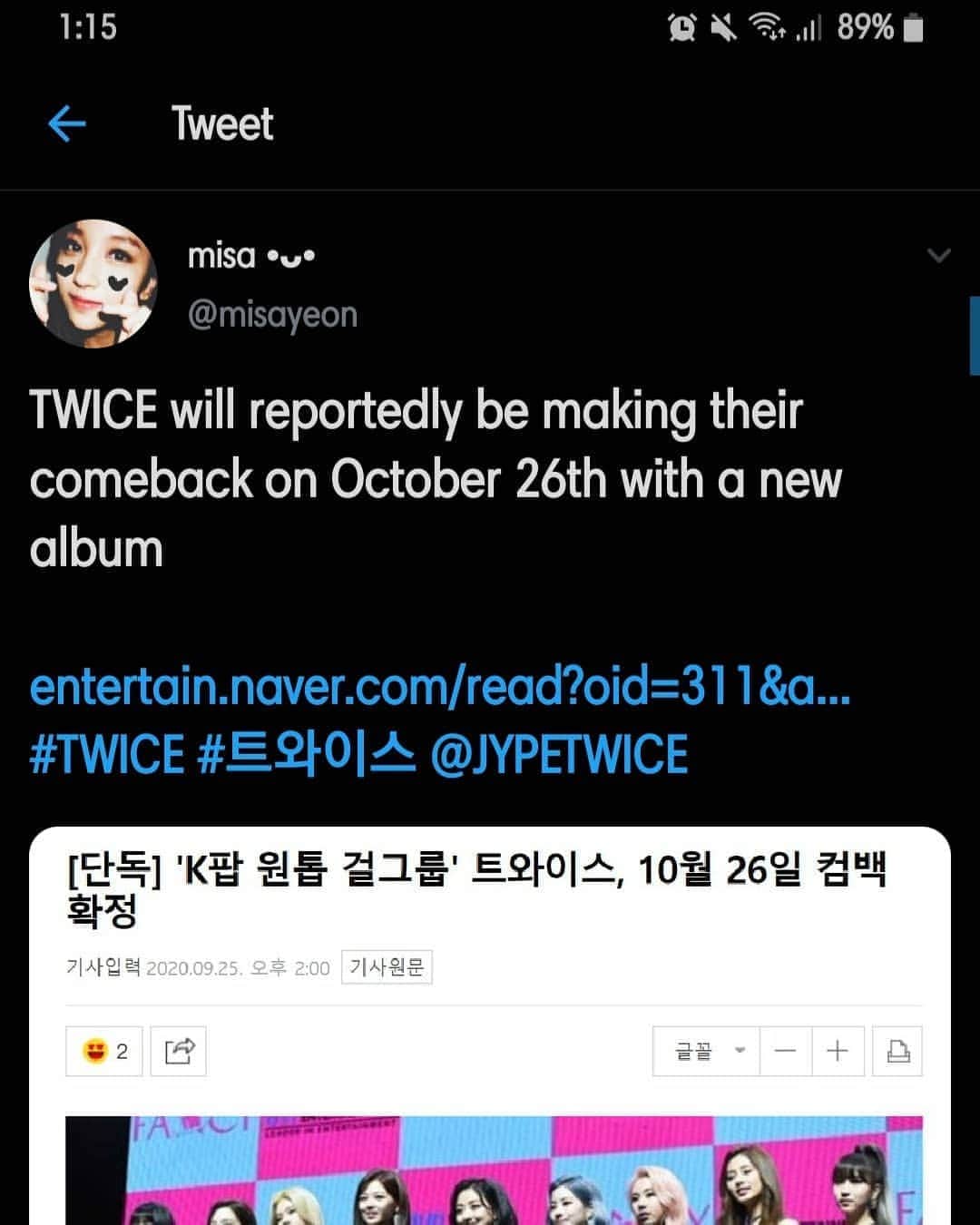Go back from the Tweet screen

point(67,123)
